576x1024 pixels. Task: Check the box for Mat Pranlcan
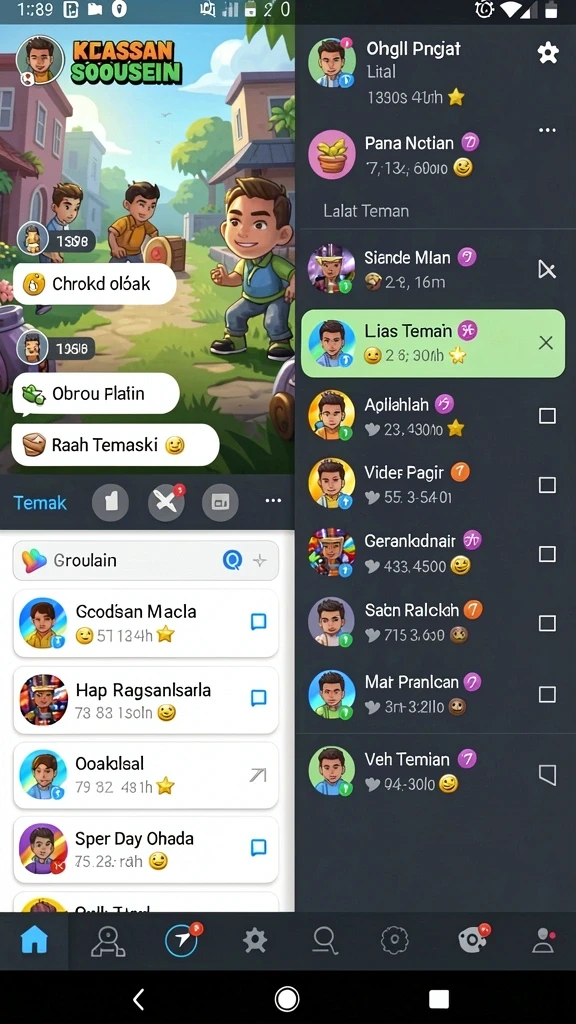tap(547, 694)
